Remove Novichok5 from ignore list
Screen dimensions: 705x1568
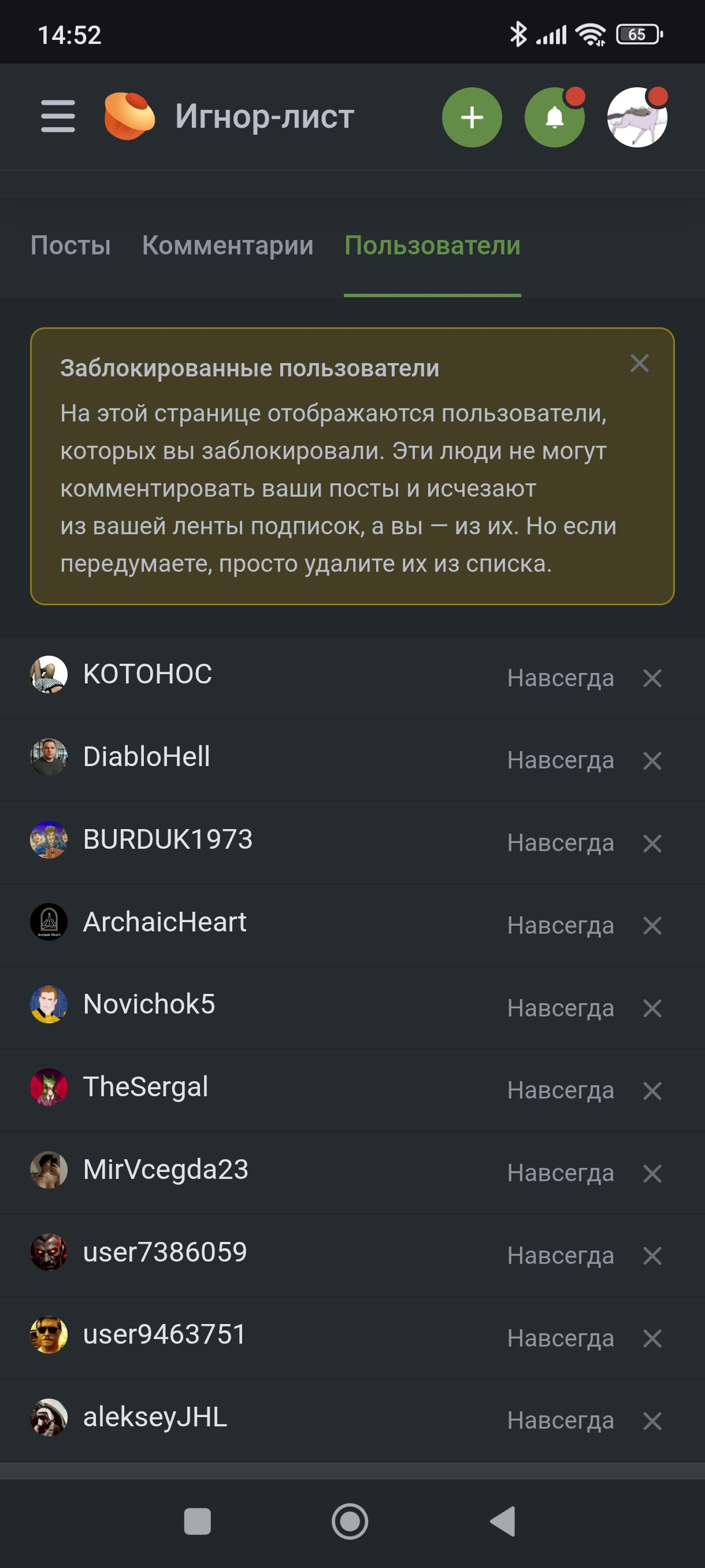652,1008
